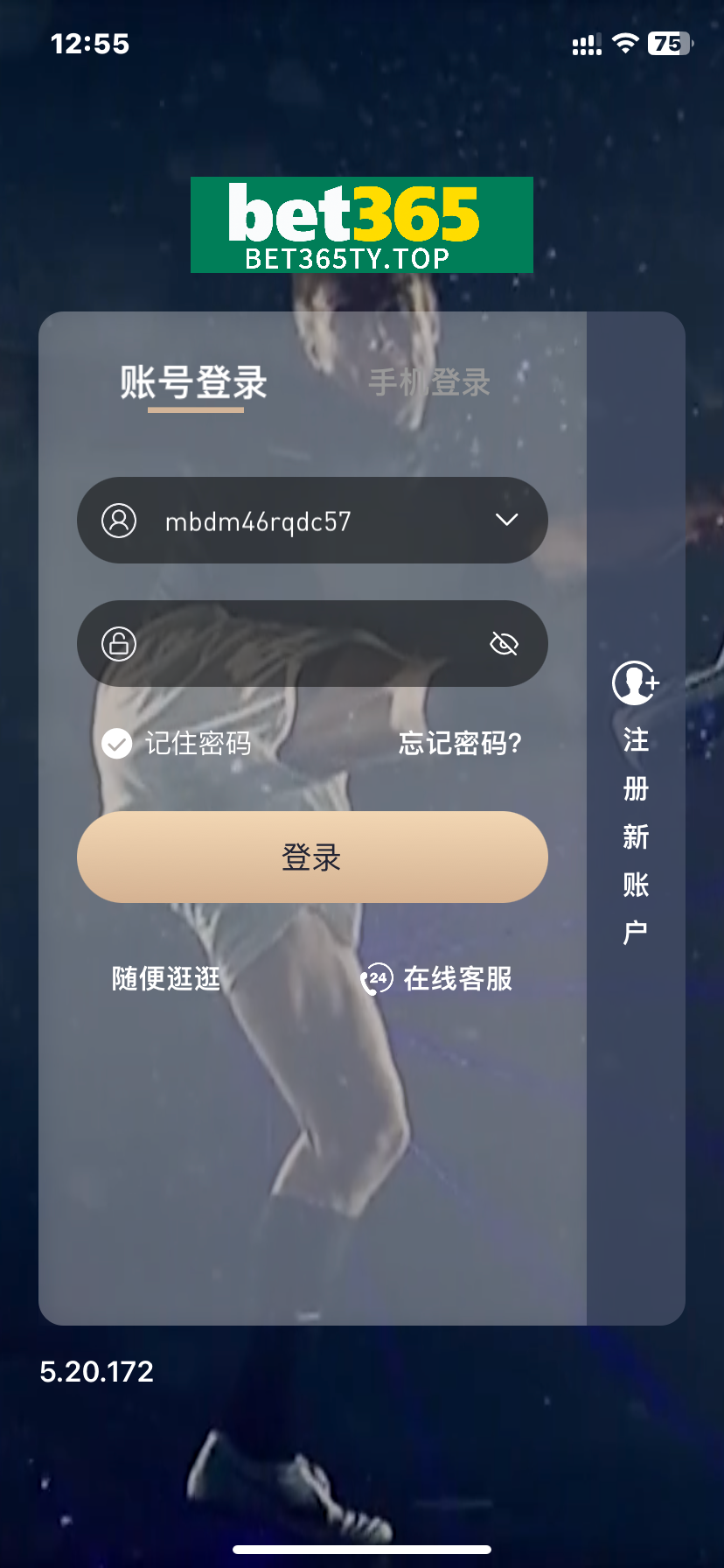This screenshot has height=1568, width=724.
Task: Toggle password visibility eye icon
Action: pos(504,644)
